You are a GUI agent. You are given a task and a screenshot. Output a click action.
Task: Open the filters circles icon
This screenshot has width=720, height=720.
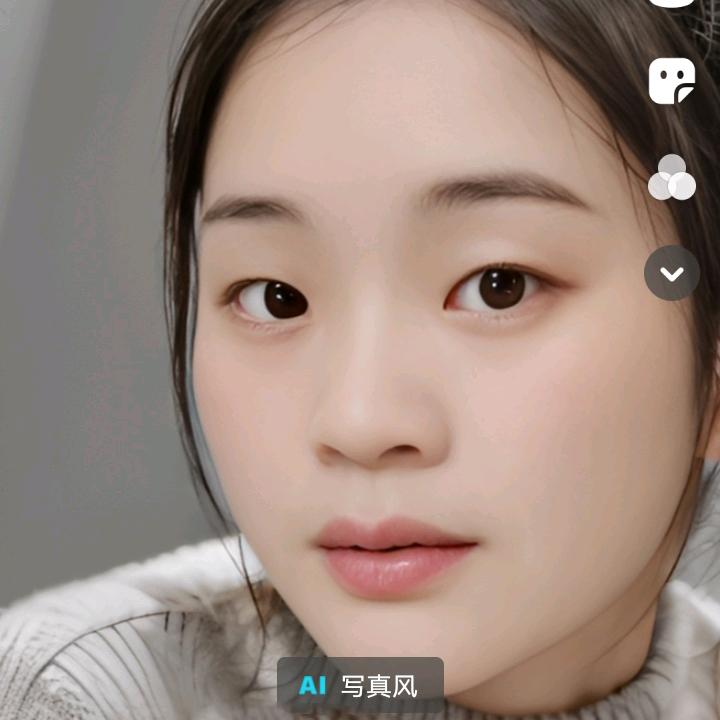pyautogui.click(x=672, y=178)
